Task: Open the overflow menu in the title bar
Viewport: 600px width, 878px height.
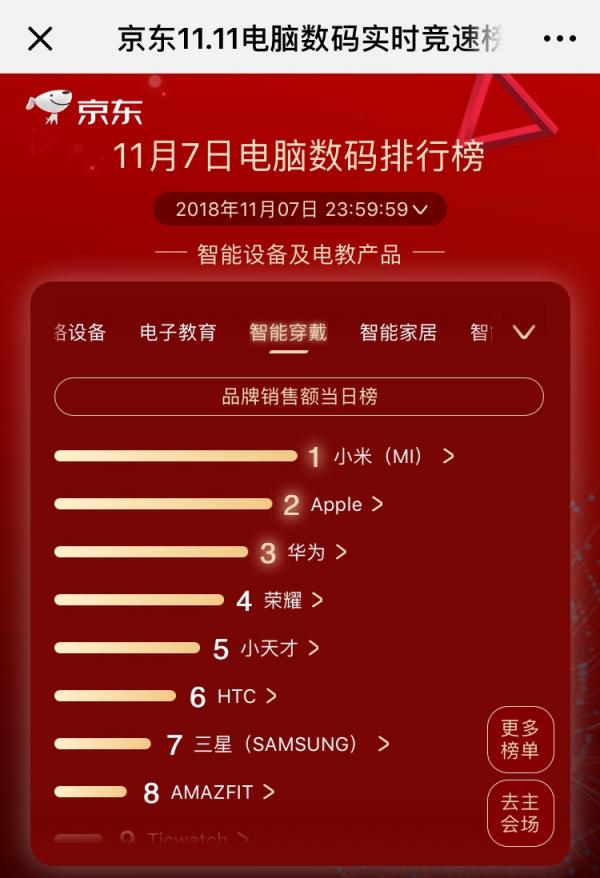Action: click(559, 39)
